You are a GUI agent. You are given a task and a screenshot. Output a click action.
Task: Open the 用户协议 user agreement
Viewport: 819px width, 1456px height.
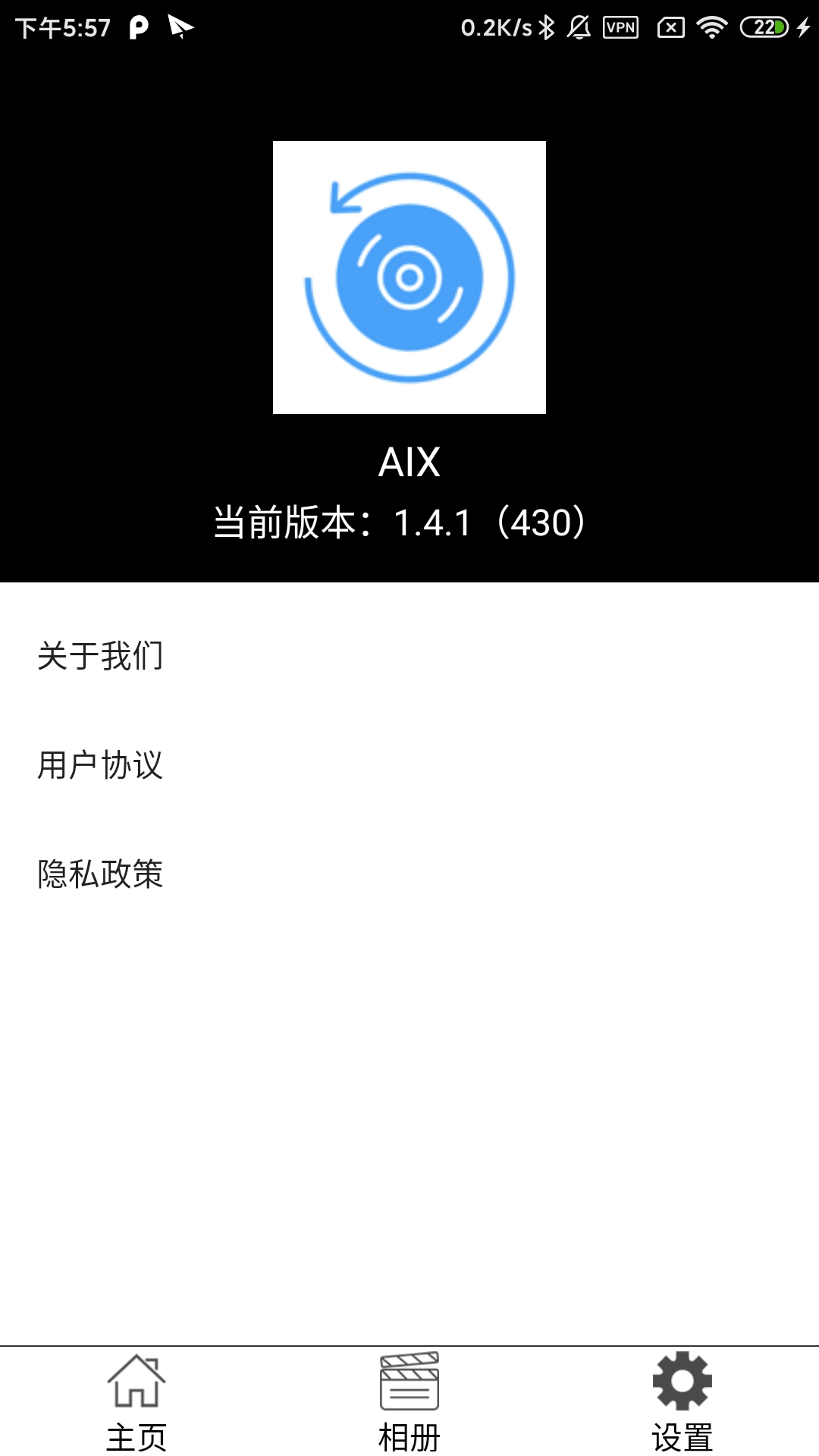click(409, 765)
